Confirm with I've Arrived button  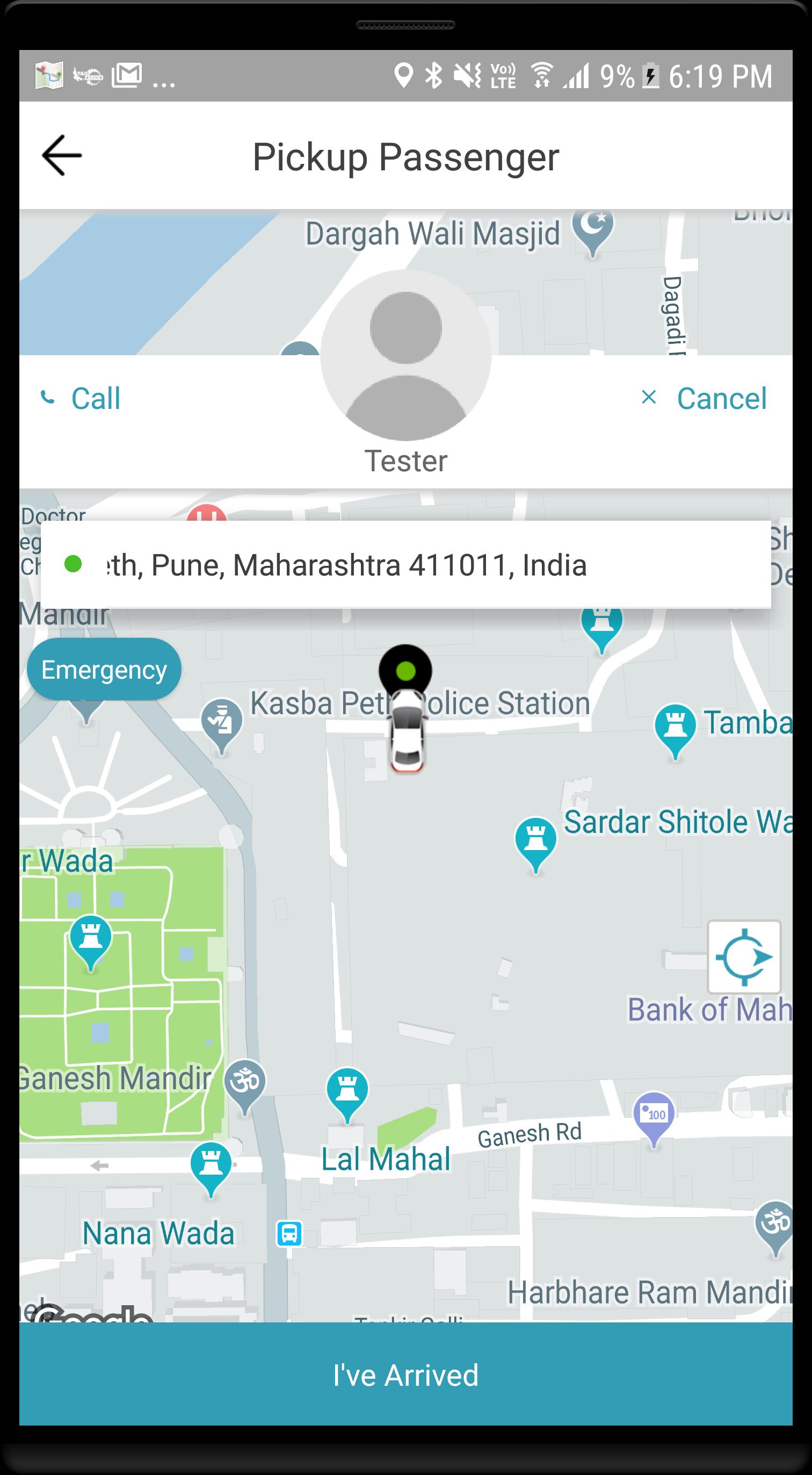(405, 1375)
